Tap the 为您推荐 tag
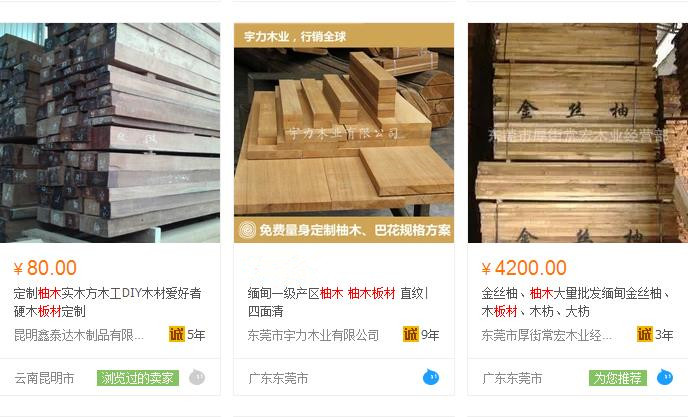Screen dimensions: 688x417 [x=617, y=378]
